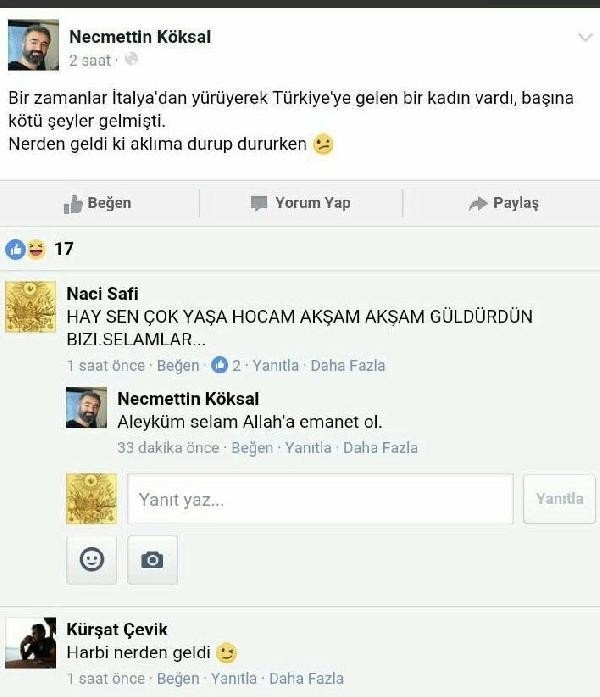Focus the Yanıt yaz reply field
This screenshot has height=697, width=600.
(x=320, y=499)
